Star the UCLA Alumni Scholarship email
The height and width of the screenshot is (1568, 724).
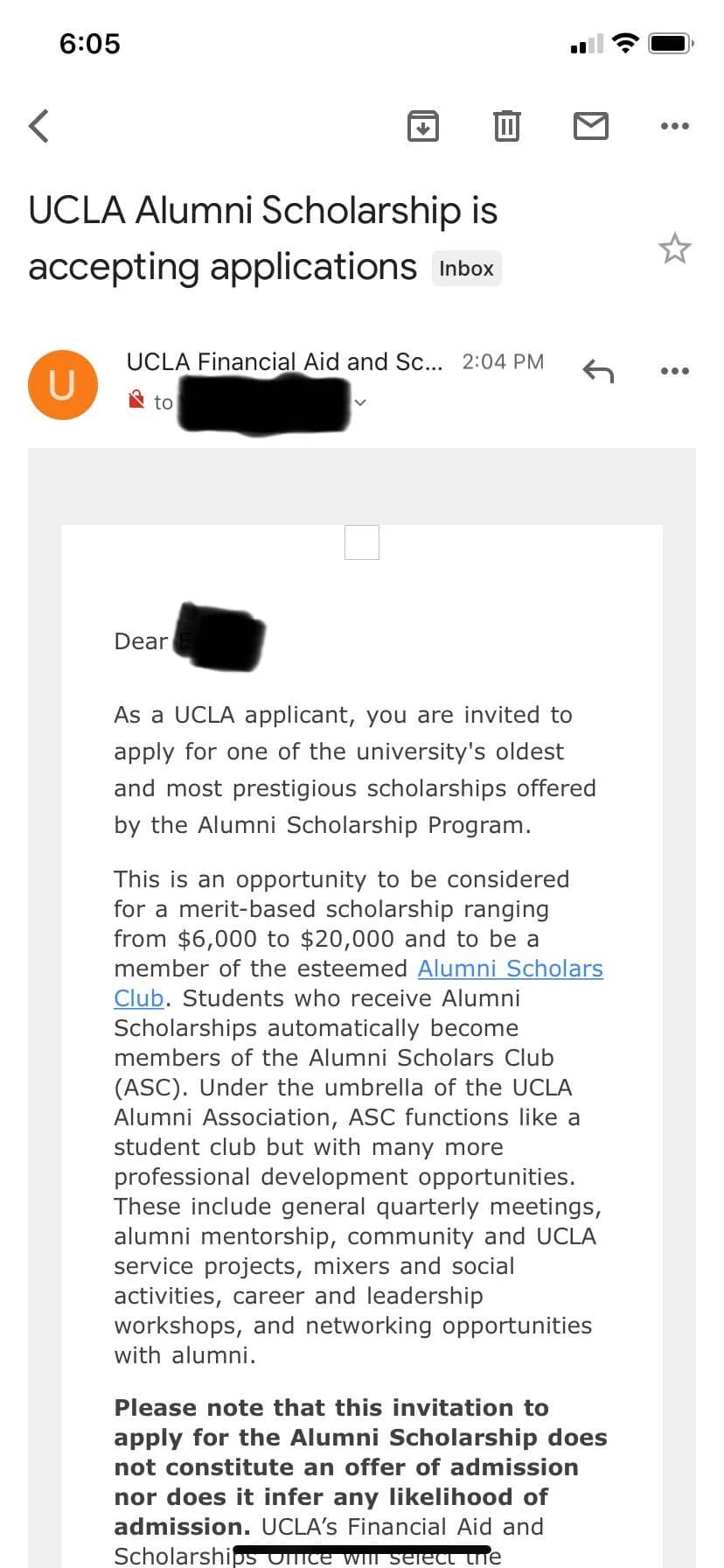[674, 248]
